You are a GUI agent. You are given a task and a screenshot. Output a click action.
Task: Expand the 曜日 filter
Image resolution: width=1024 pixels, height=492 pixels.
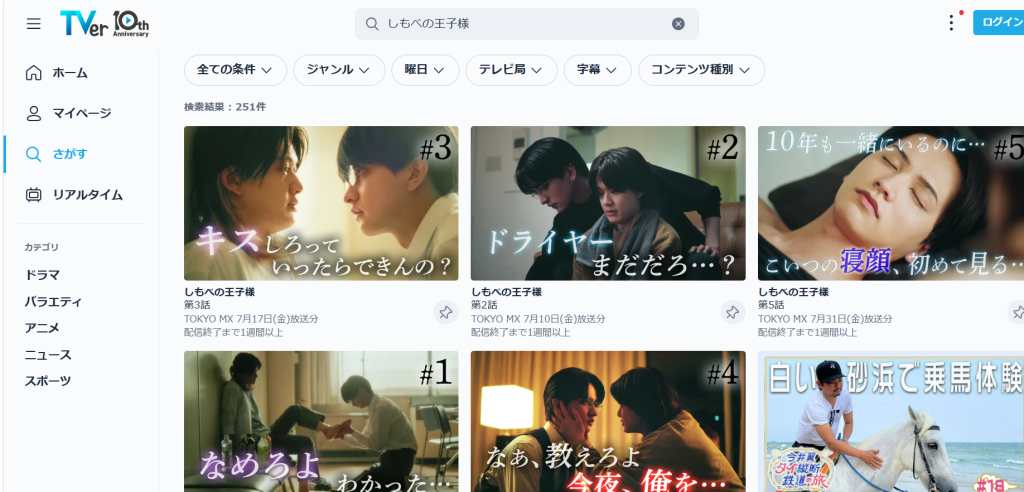(425, 70)
